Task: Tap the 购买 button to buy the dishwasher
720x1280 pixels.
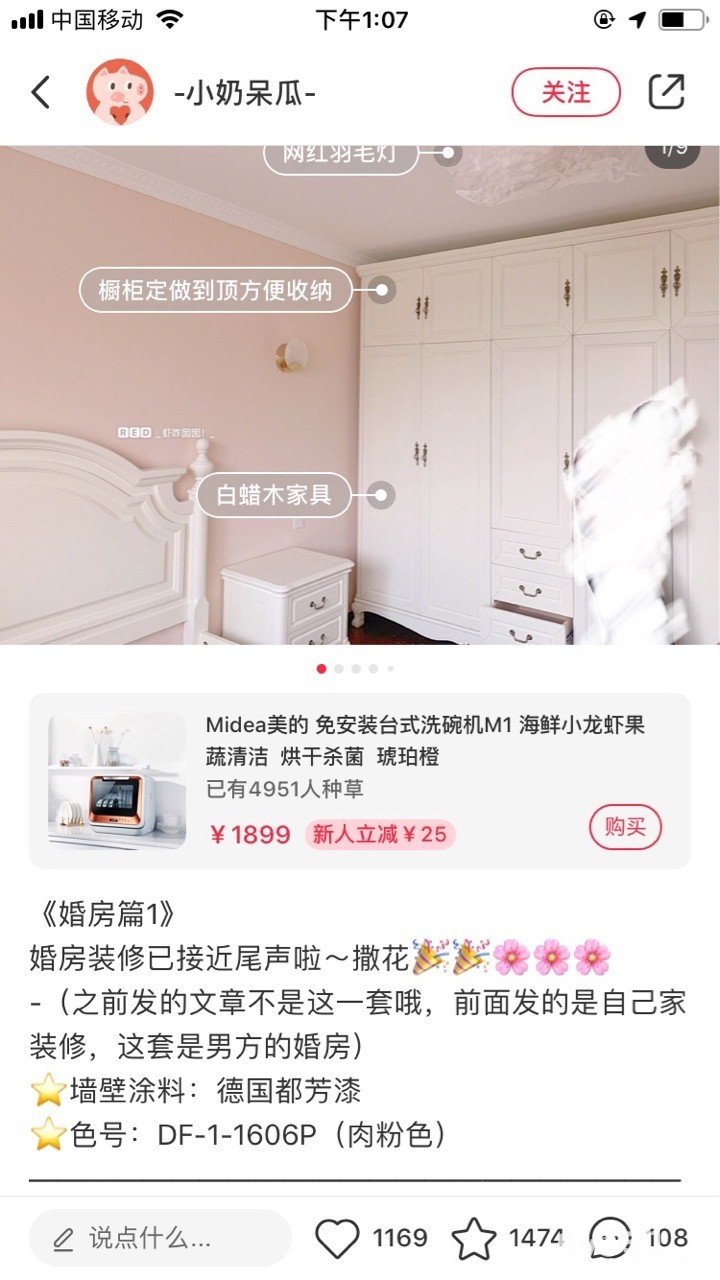Action: 626,827
